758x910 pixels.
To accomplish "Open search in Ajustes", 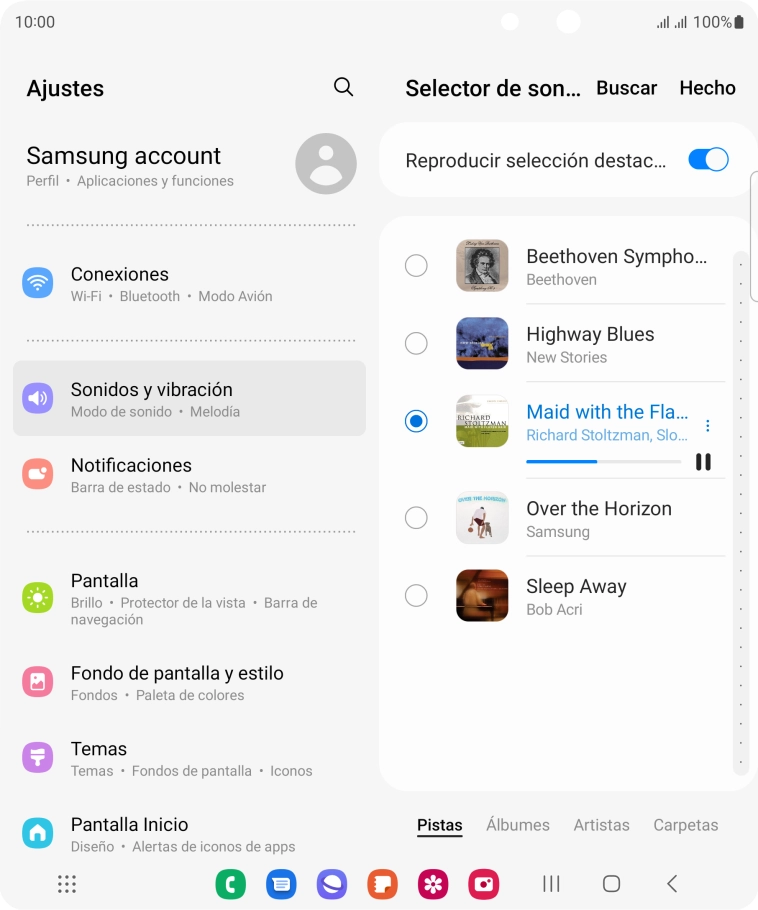I will (343, 87).
